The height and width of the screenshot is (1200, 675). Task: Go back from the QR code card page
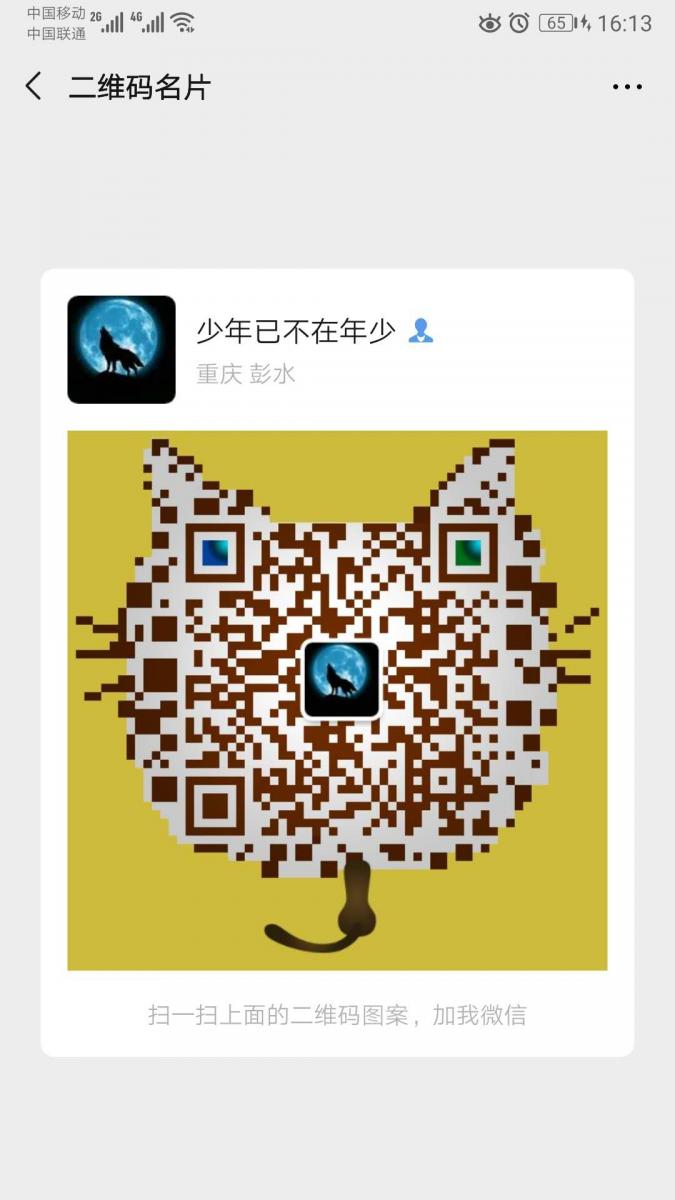point(34,87)
